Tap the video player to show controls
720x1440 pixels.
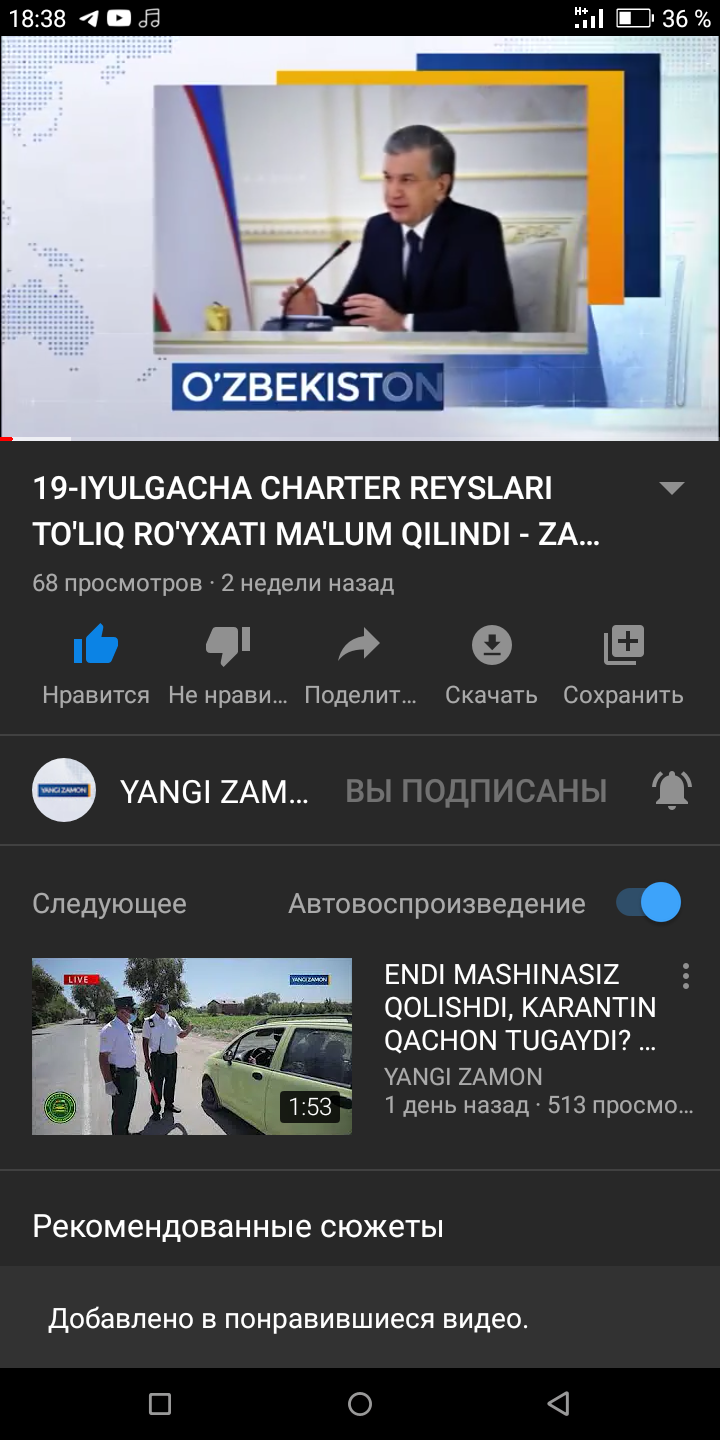[x=360, y=238]
